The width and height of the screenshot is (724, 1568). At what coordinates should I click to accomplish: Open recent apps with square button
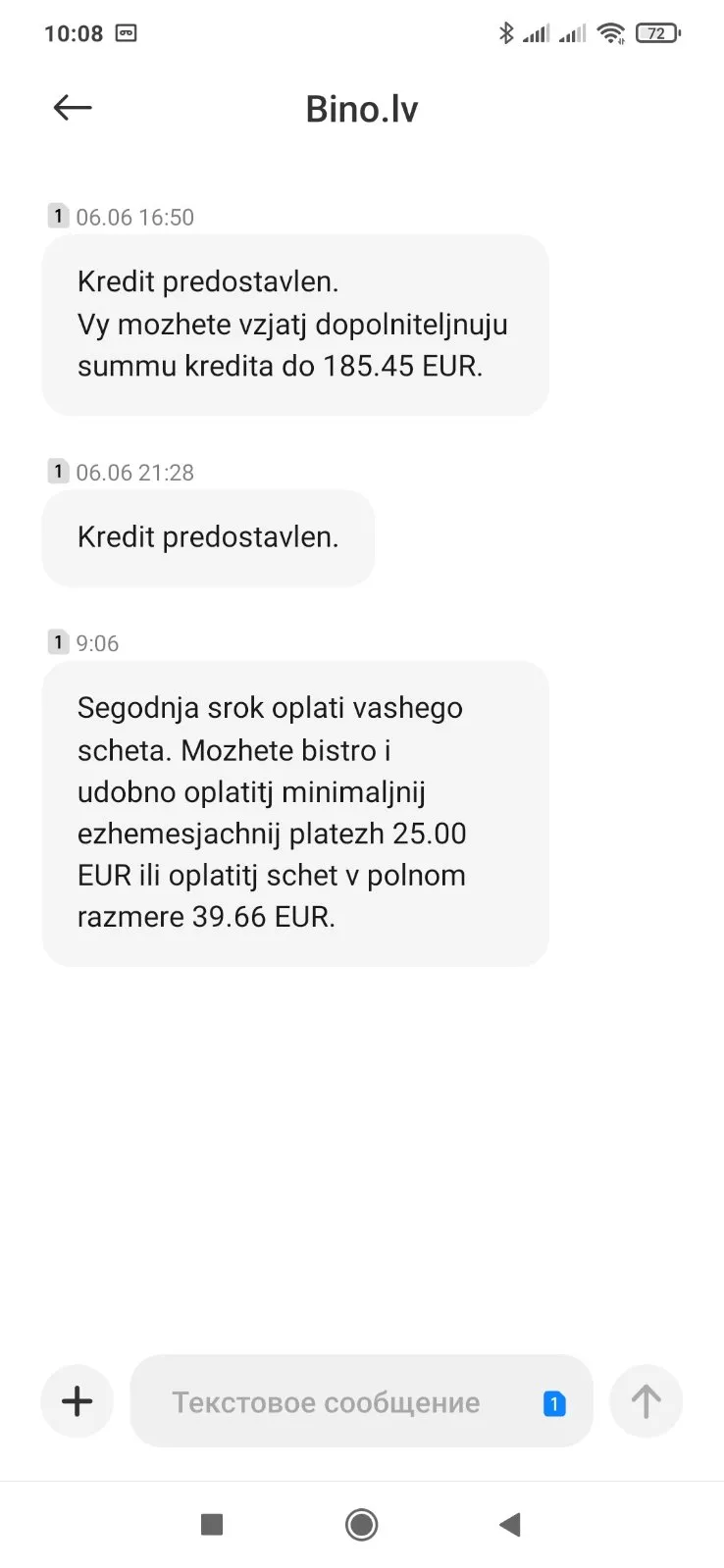click(212, 1525)
